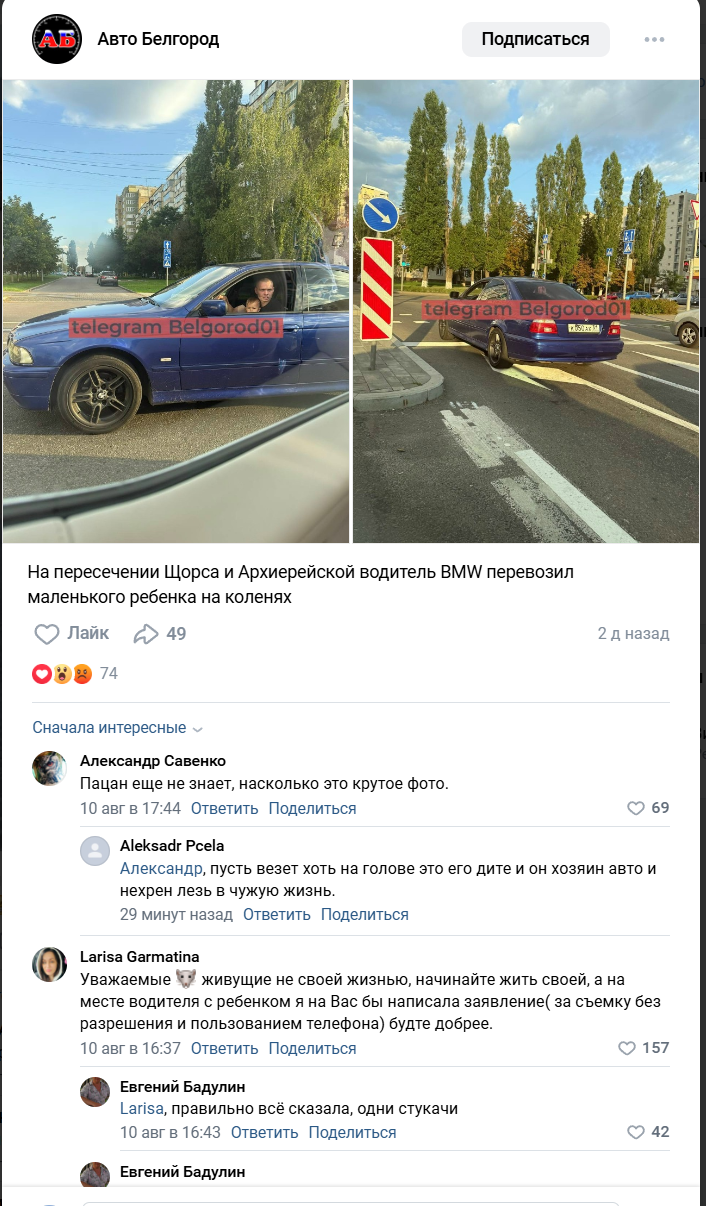Viewport: 706px width, 1206px height.
Task: Expand the Сначала интересные sorting dropdown
Action: click(117, 728)
